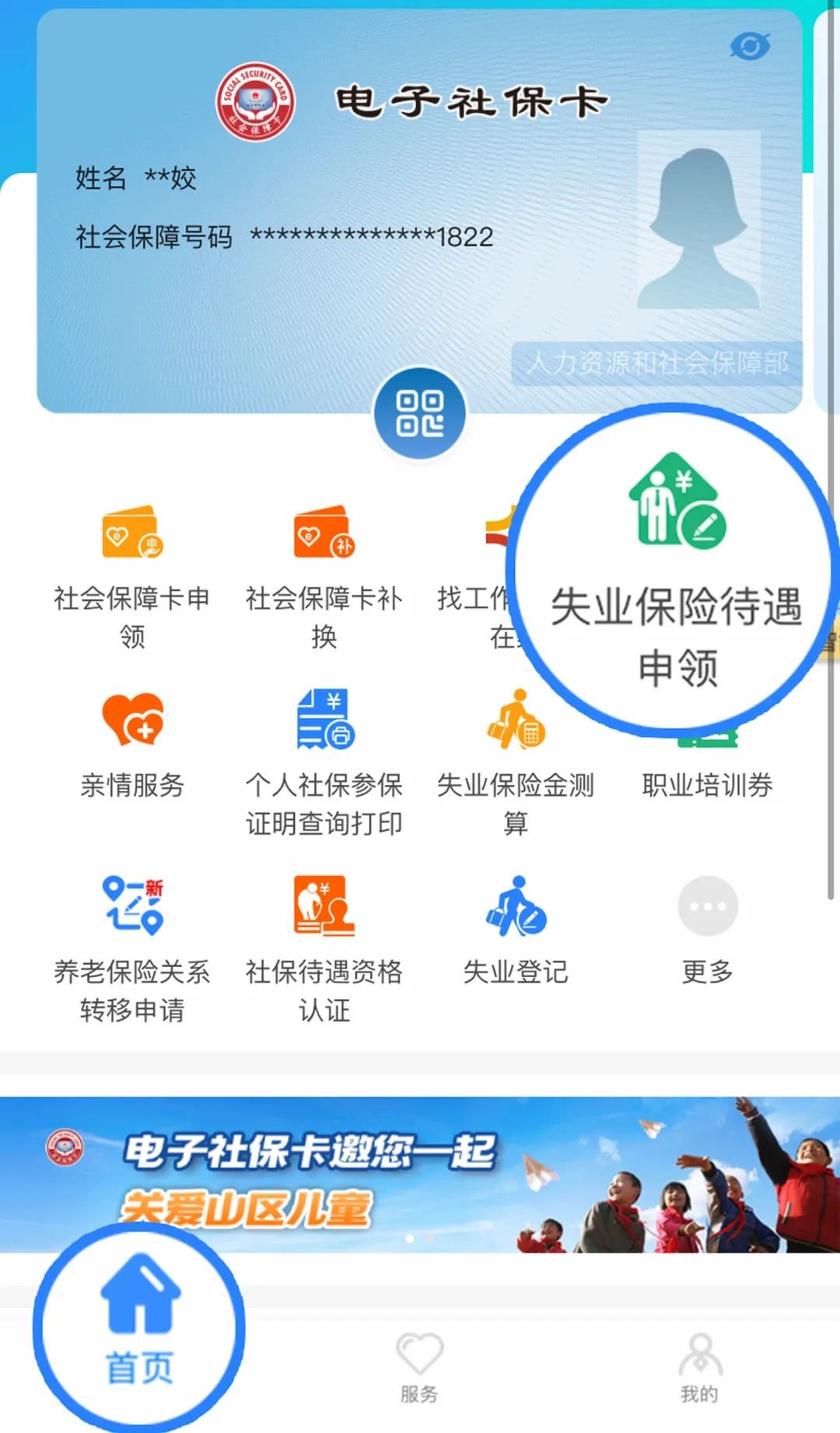Switch to the 首页 tab
Viewport: 840px width, 1433px height.
point(140,1323)
